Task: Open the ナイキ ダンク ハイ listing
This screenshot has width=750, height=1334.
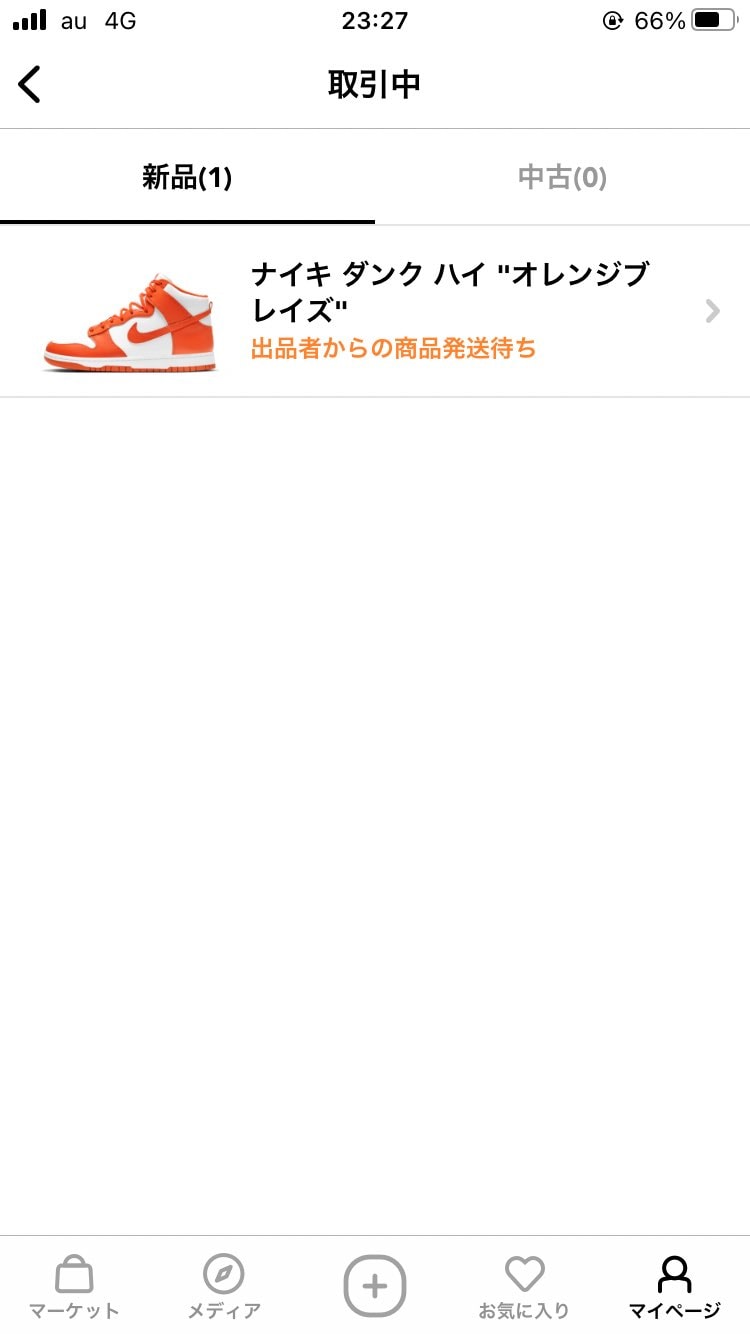Action: coord(450,292)
